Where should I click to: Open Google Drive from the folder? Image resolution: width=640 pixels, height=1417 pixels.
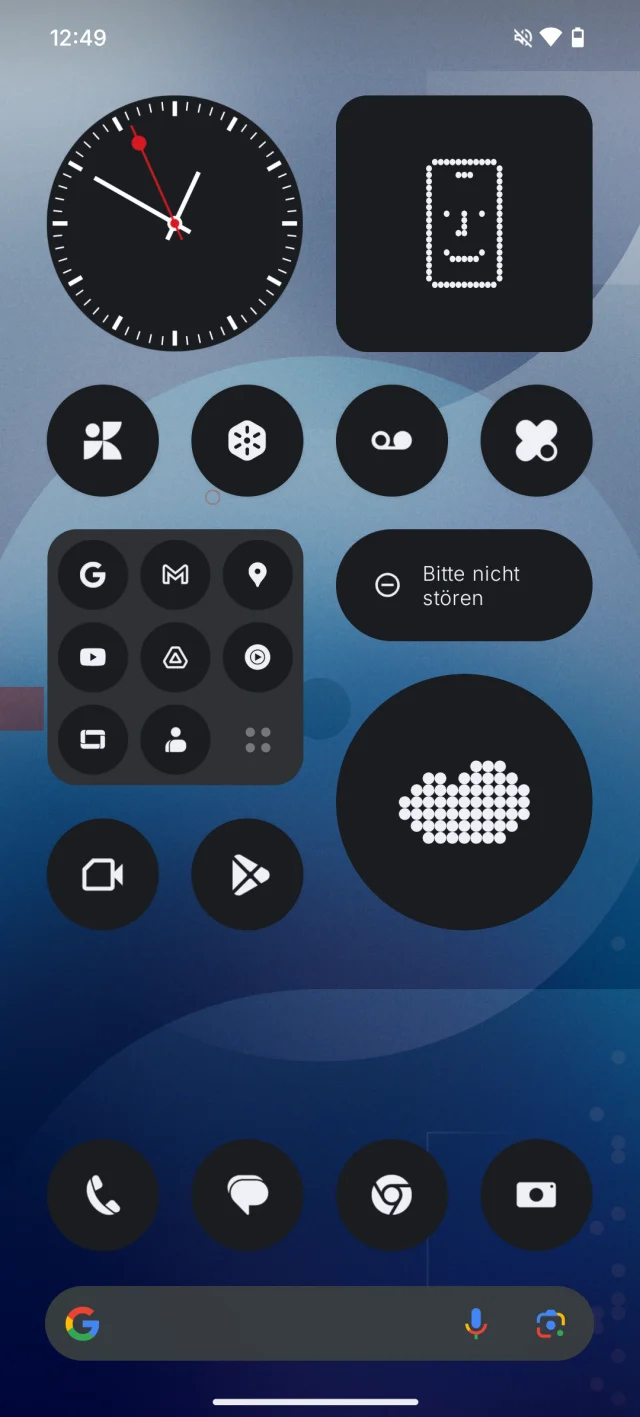coord(175,657)
